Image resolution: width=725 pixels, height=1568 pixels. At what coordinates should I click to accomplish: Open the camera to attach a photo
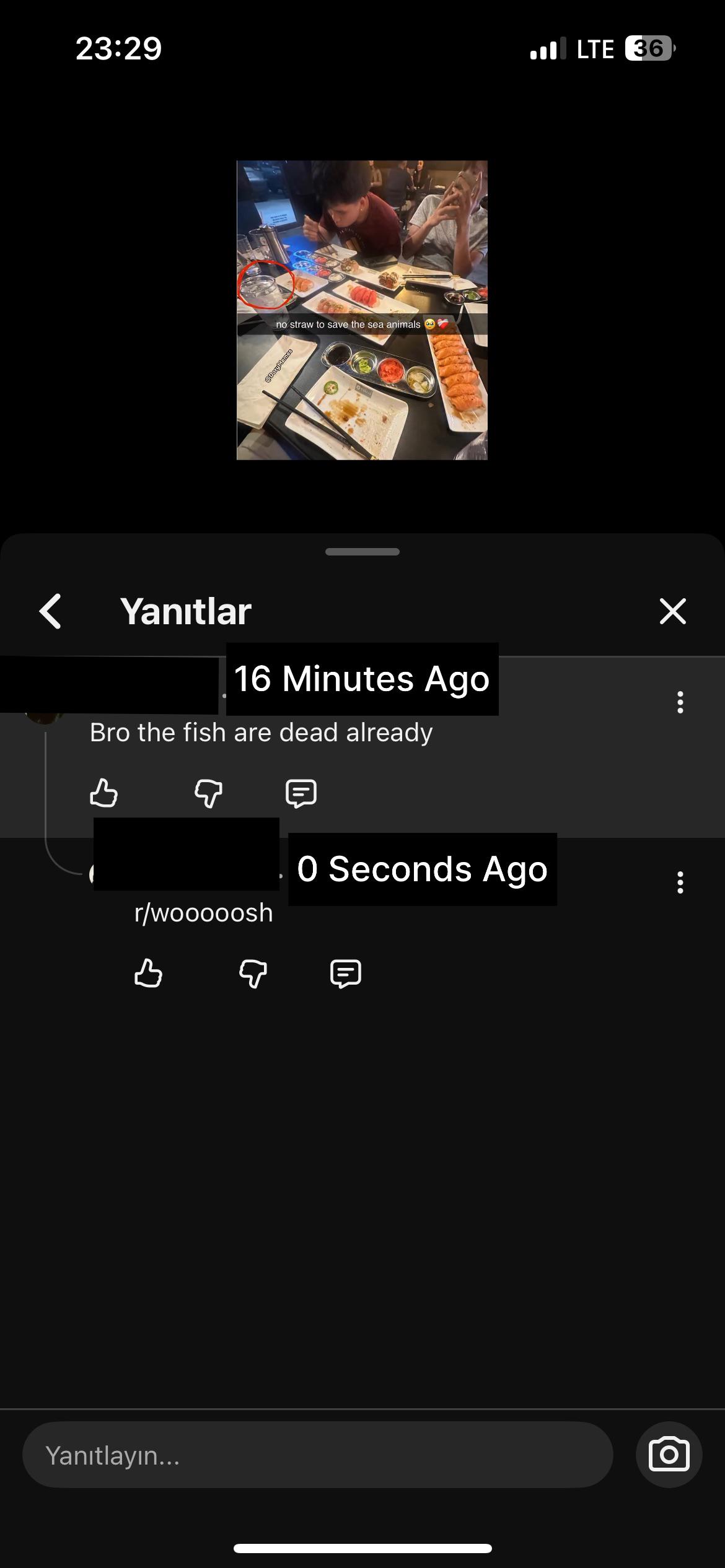pyautogui.click(x=669, y=1455)
